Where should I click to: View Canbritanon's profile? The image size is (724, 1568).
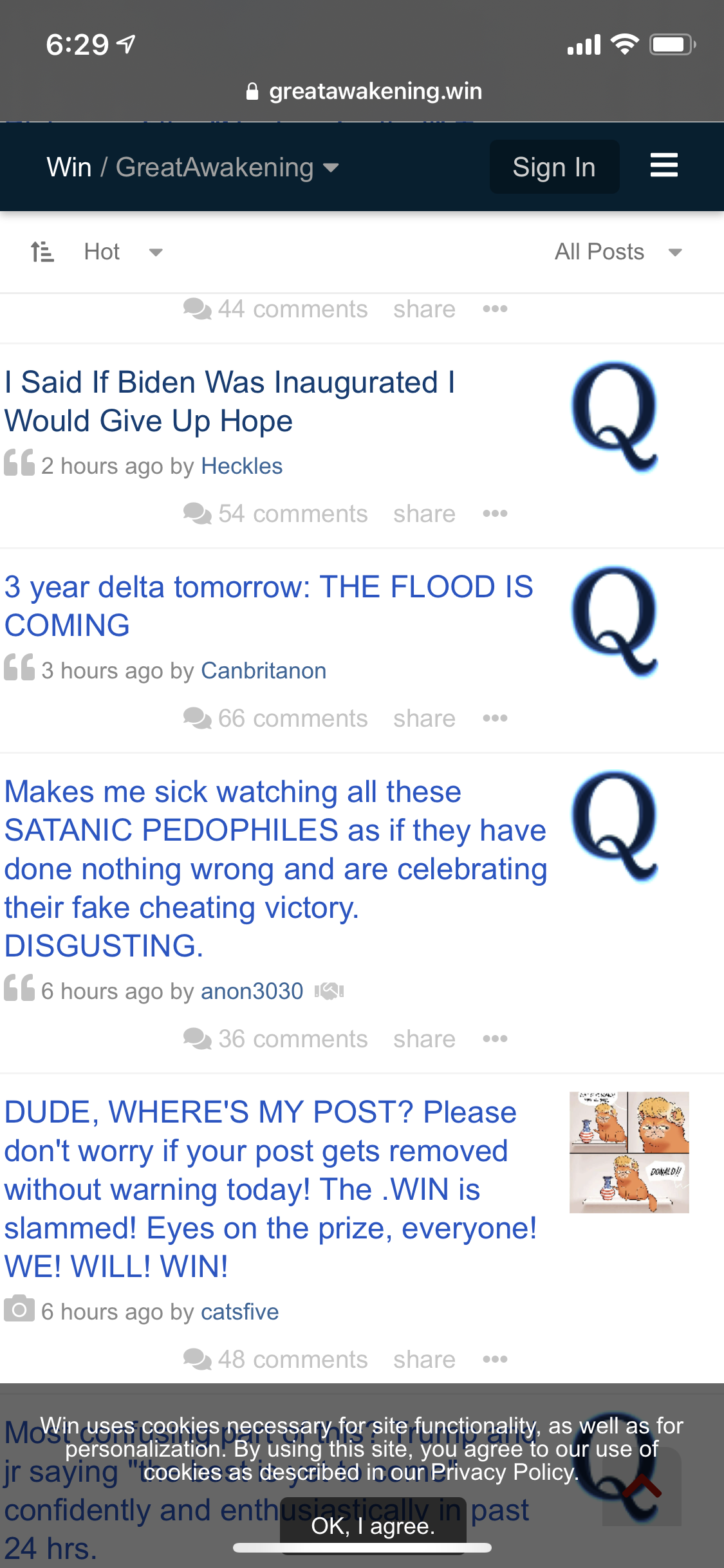263,671
